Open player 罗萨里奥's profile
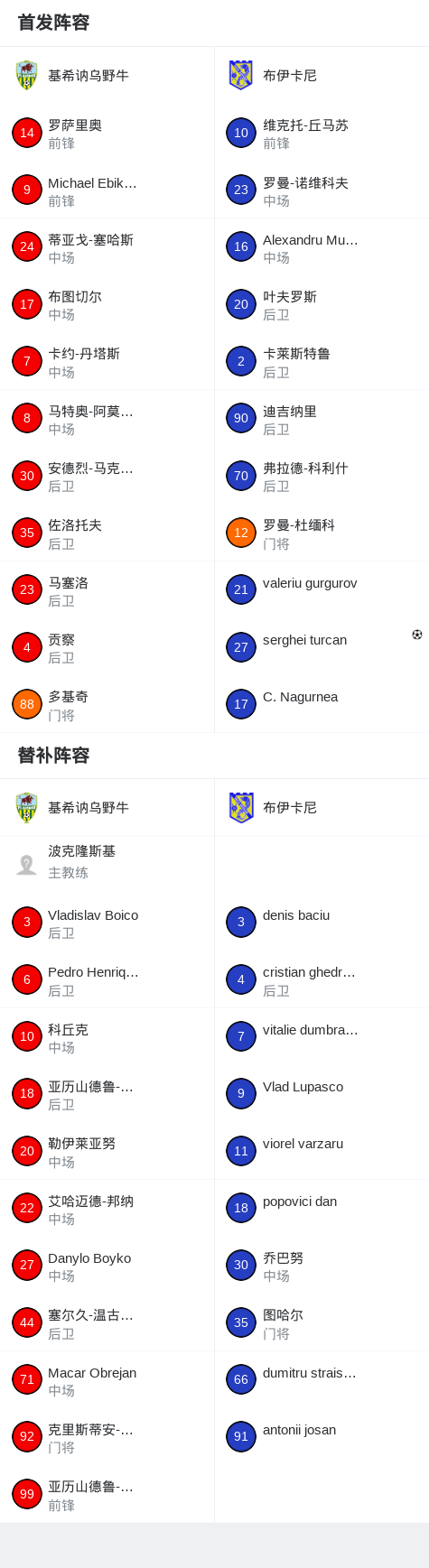This screenshot has height=1568, width=429. [107, 134]
